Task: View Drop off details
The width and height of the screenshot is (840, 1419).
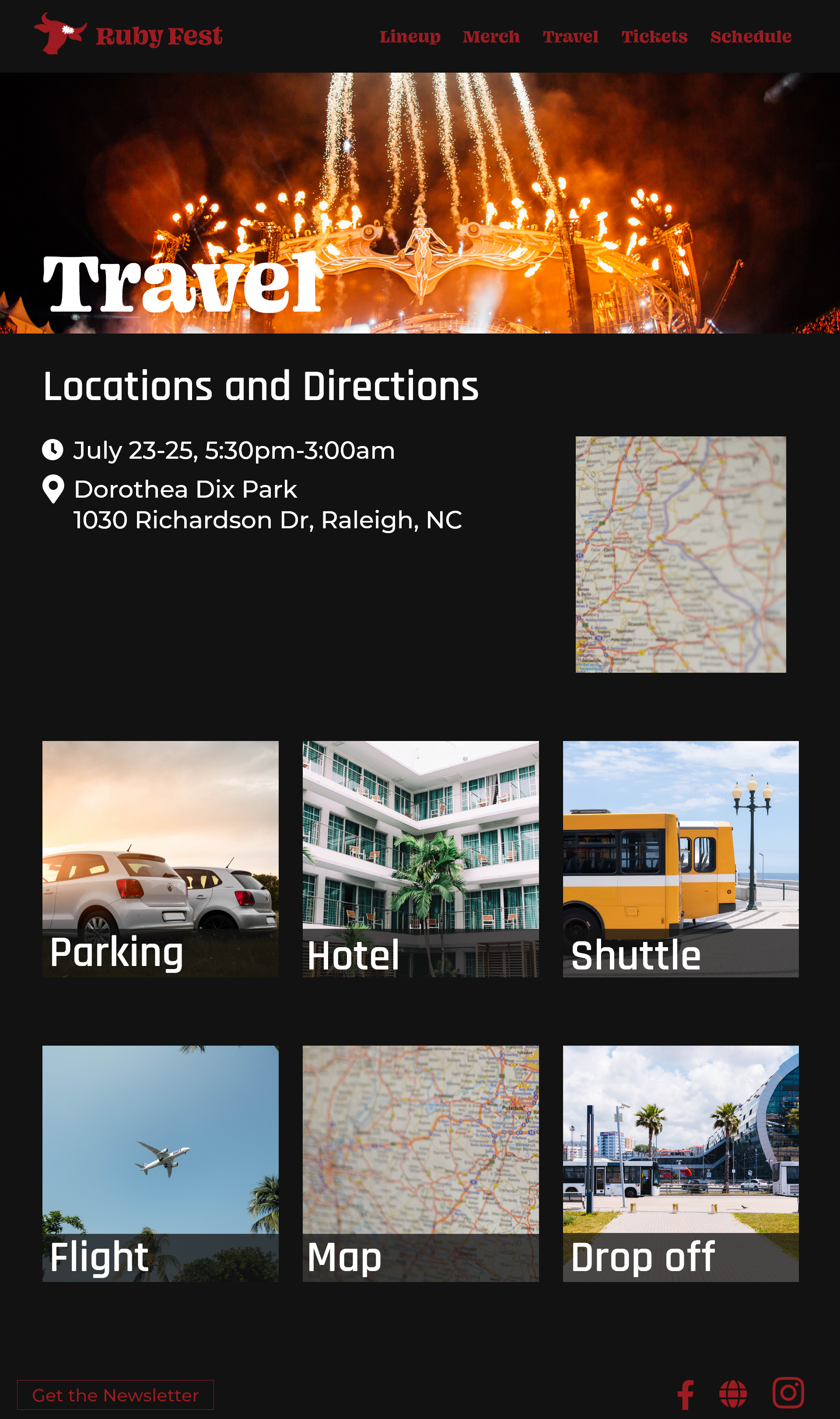Action: click(680, 1163)
